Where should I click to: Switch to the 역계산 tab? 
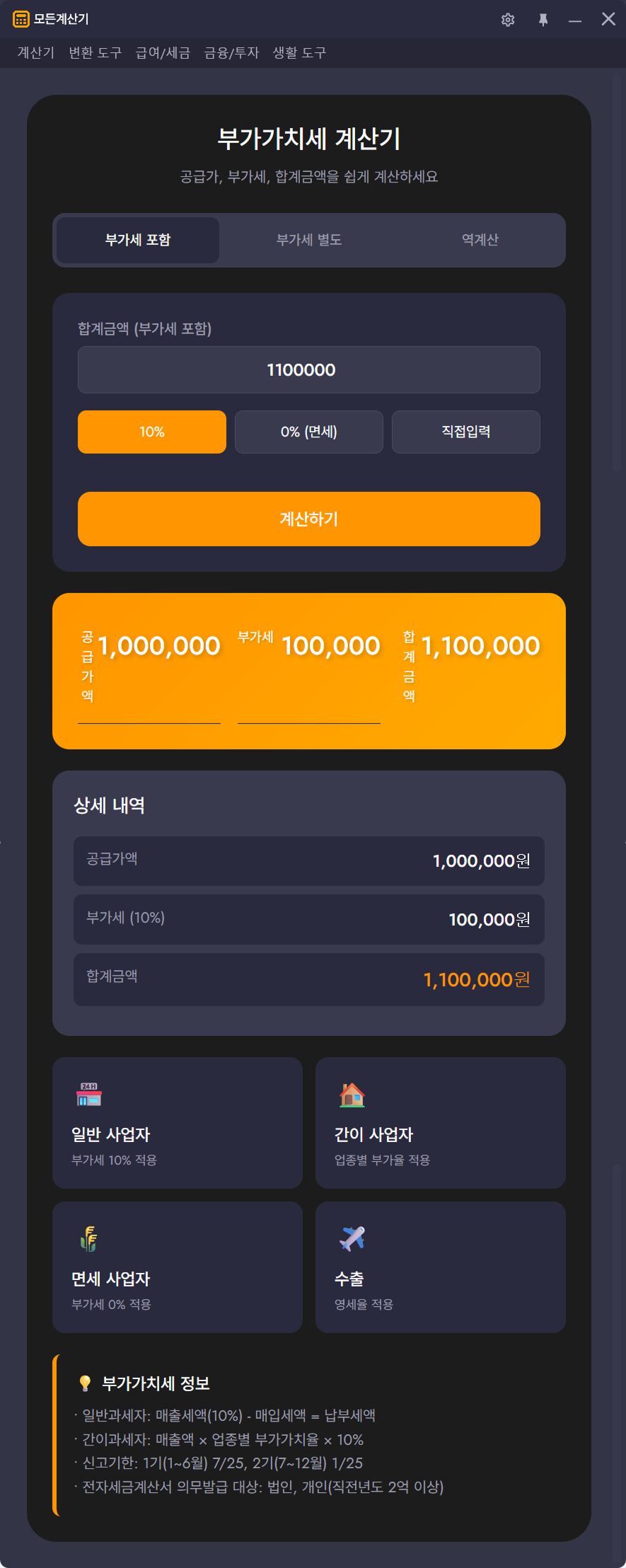[x=480, y=241]
